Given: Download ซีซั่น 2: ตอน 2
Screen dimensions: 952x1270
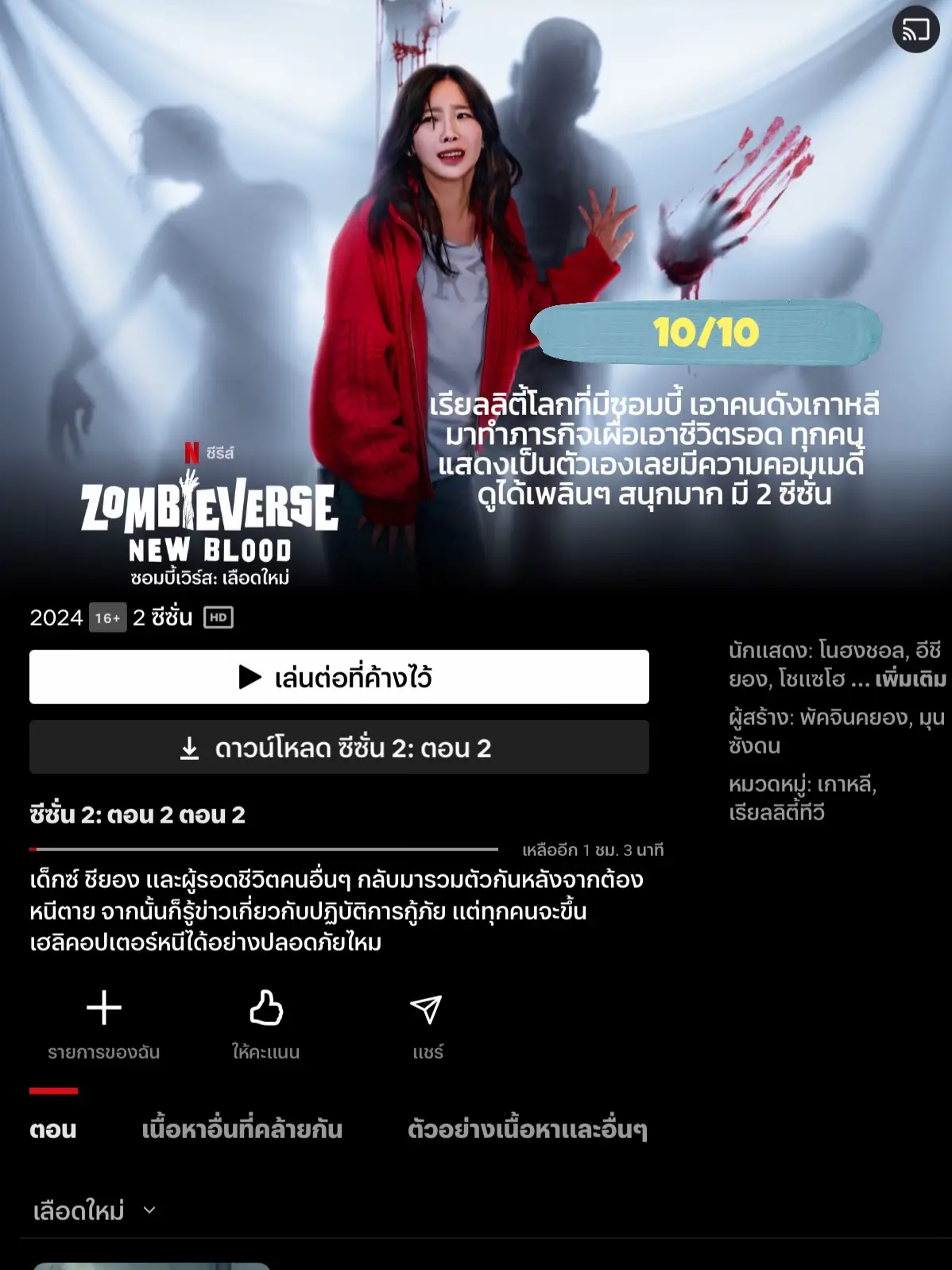Looking at the screenshot, I should tap(339, 747).
